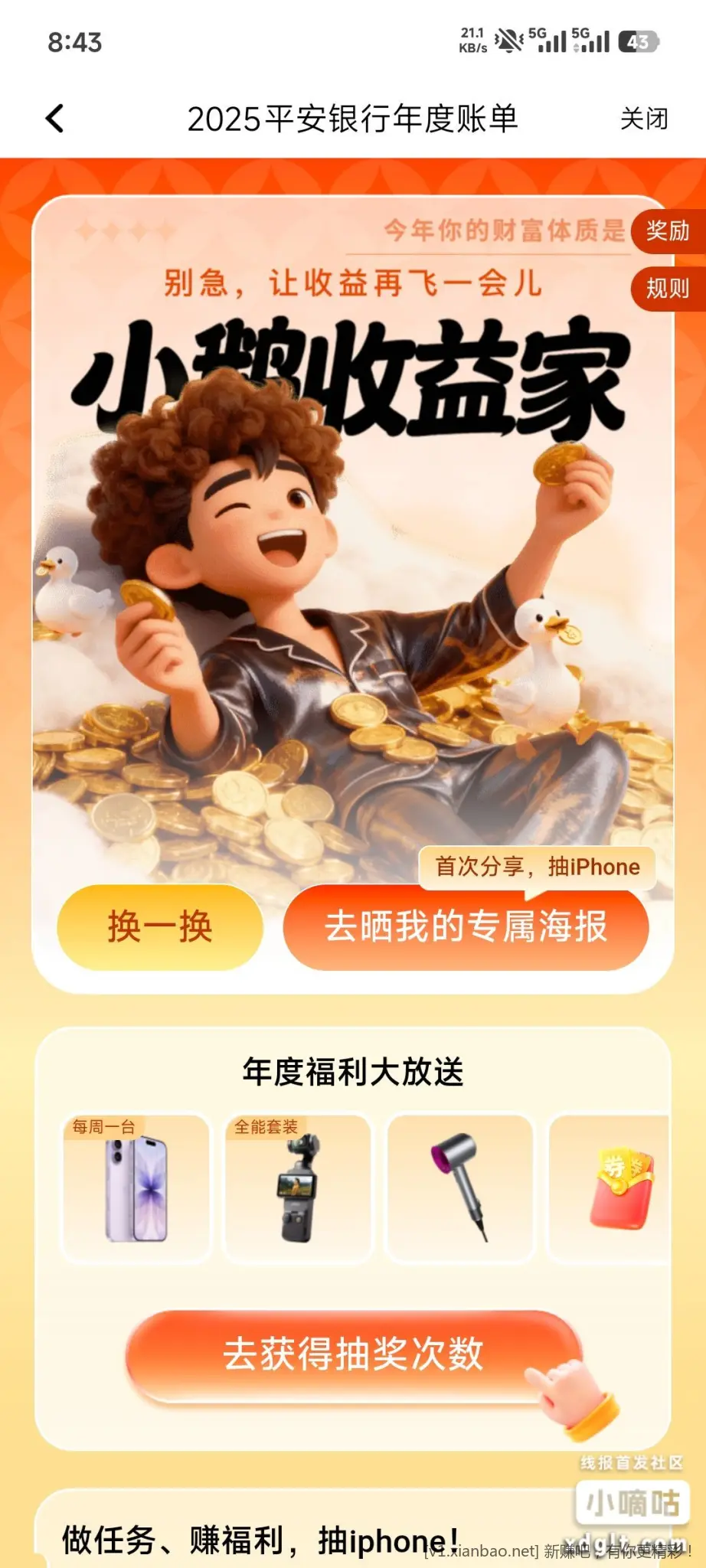Select the hair dryer prize card
The height and width of the screenshot is (1568, 706).
pyautogui.click(x=459, y=1187)
